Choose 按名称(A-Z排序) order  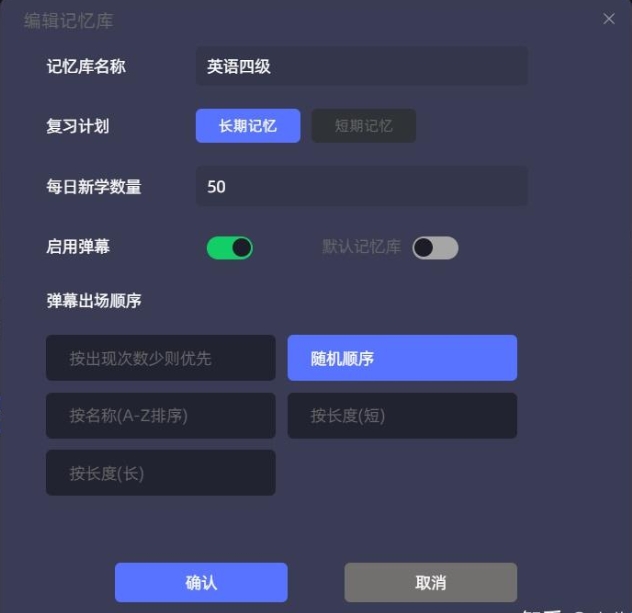click(x=160, y=416)
